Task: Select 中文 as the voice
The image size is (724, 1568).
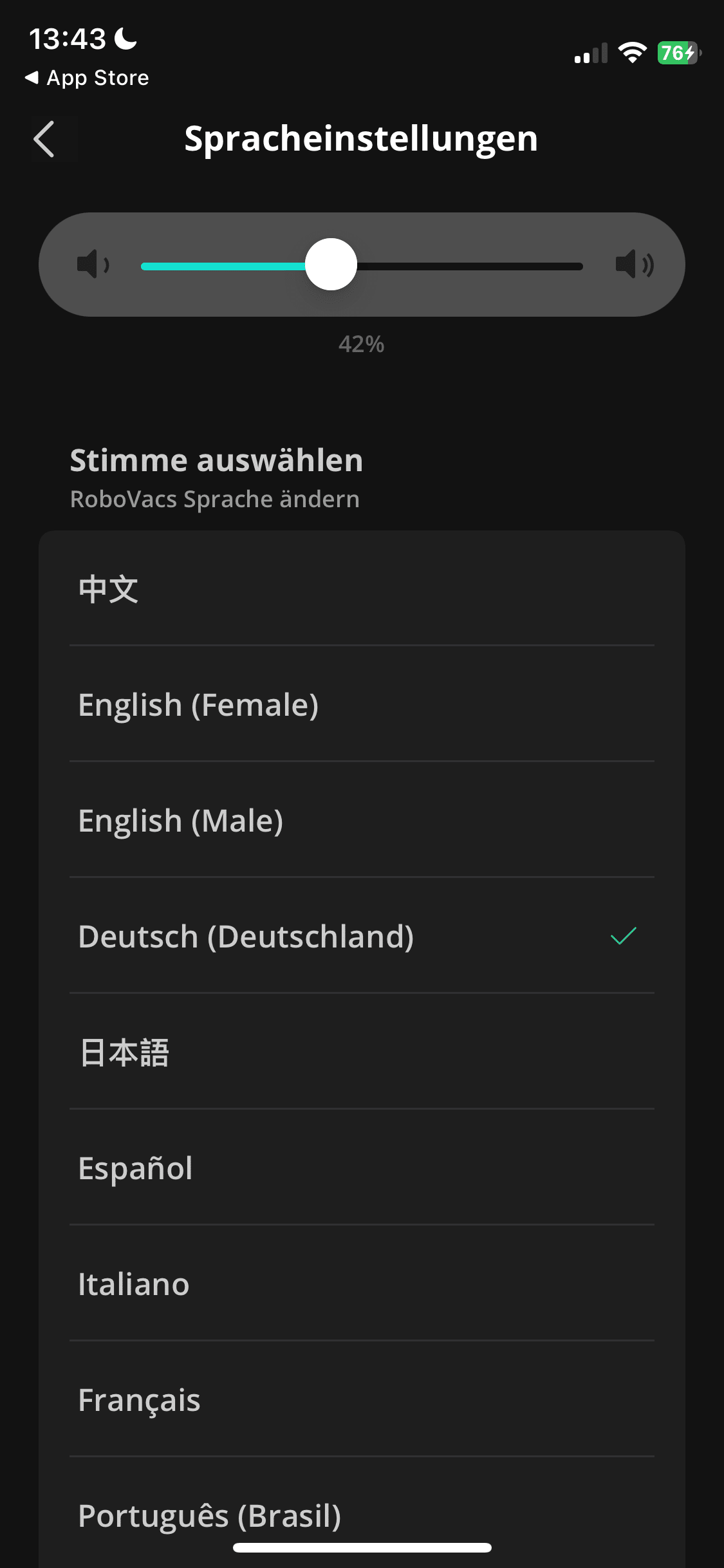Action: (362, 589)
